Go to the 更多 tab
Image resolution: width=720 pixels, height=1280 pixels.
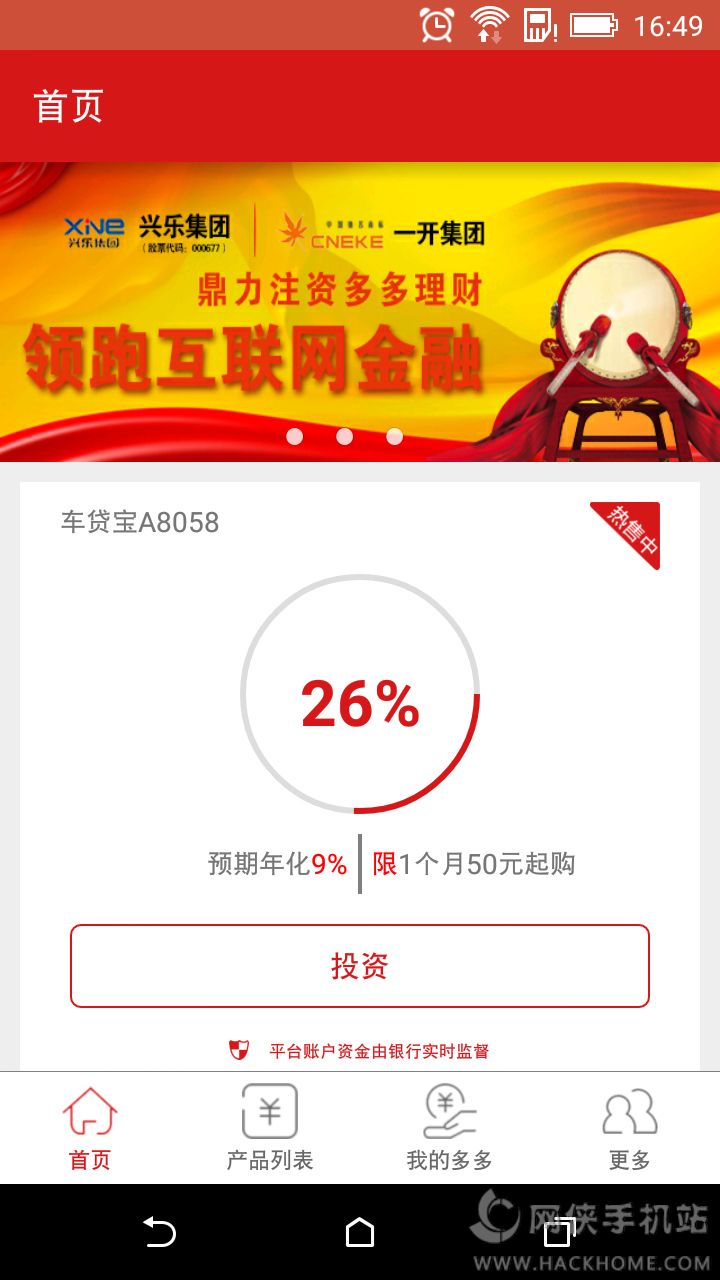[630, 1128]
